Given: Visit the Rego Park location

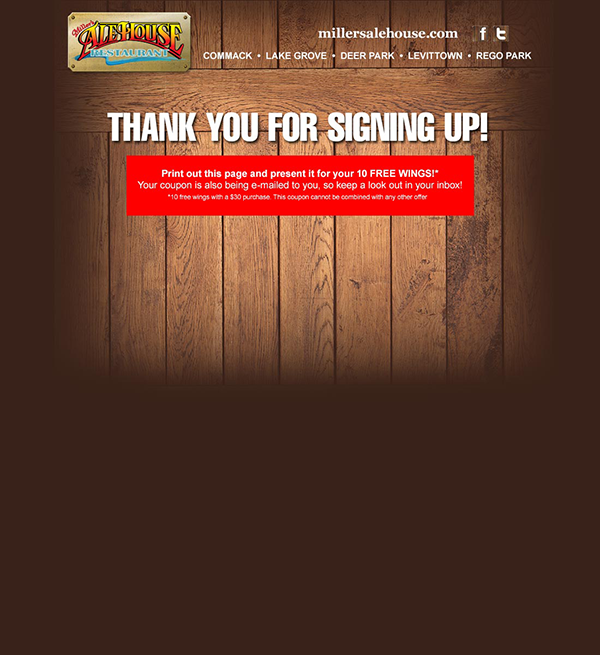Looking at the screenshot, I should [503, 56].
